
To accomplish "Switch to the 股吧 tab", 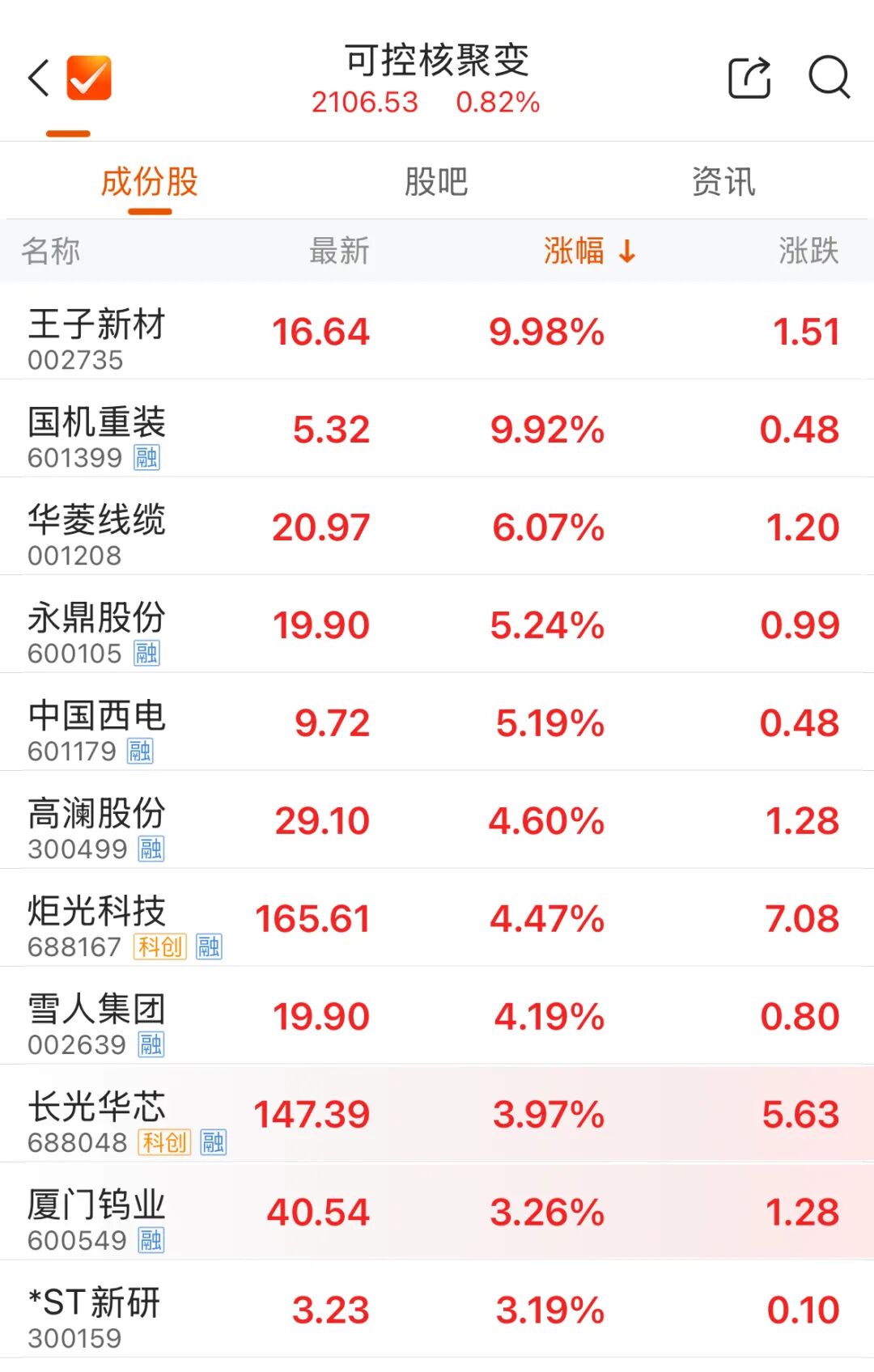I will pyautogui.click(x=436, y=182).
